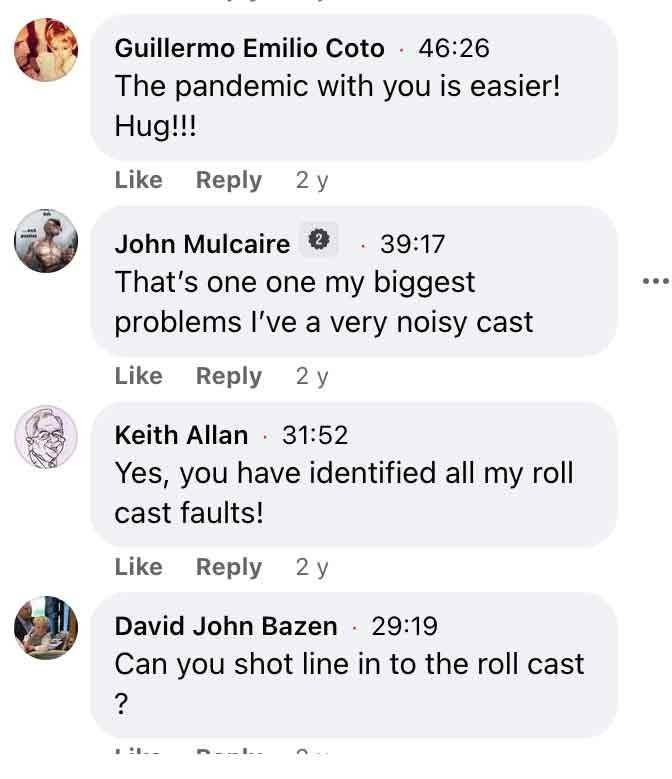
Task: Open Guillermo Emilio Coto's profile name
Action: [x=249, y=48]
